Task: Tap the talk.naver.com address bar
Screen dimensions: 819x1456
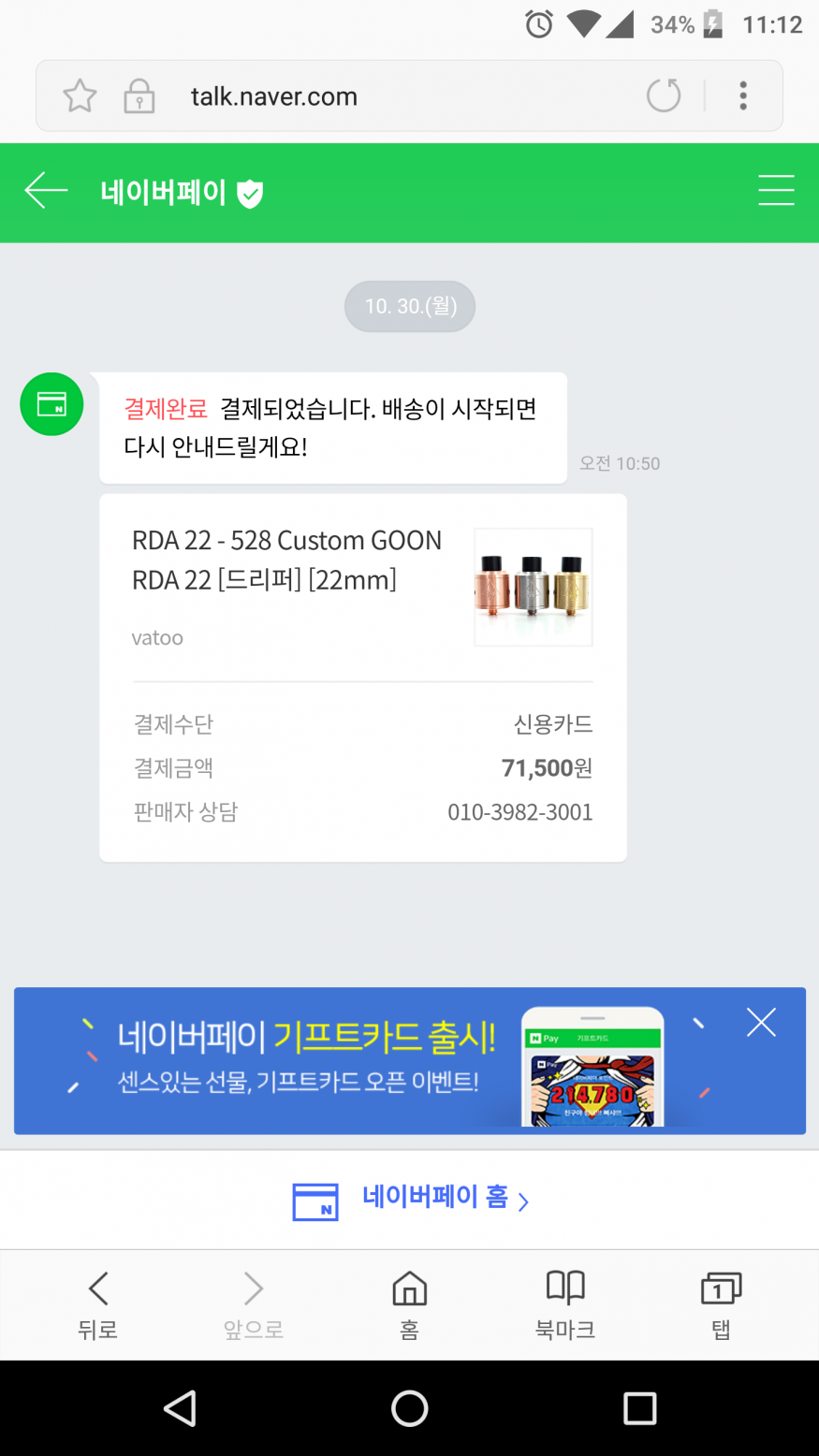Action: pyautogui.click(x=374, y=96)
